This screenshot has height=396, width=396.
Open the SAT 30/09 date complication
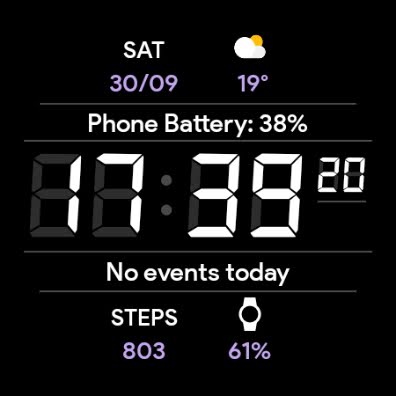pyautogui.click(x=144, y=67)
